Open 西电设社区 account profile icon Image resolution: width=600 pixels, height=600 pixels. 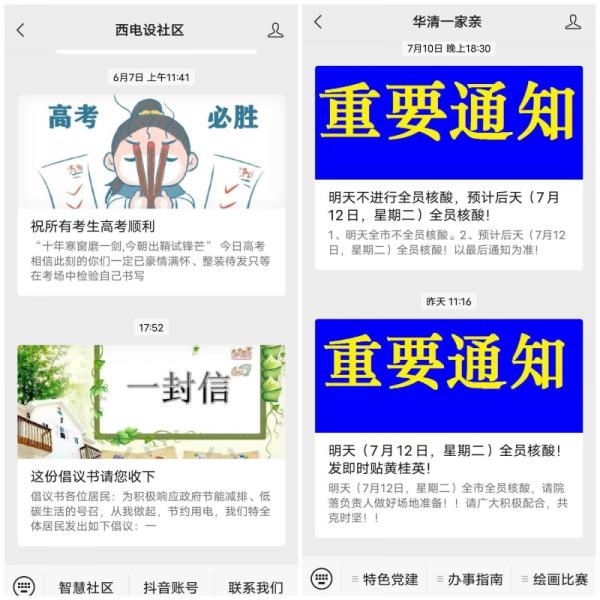tap(275, 30)
